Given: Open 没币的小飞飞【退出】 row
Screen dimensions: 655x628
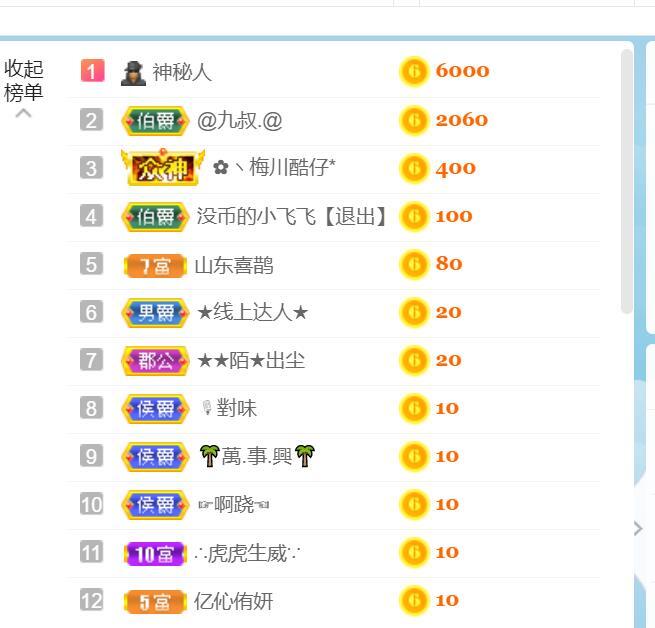Looking at the screenshot, I should coord(291,216).
